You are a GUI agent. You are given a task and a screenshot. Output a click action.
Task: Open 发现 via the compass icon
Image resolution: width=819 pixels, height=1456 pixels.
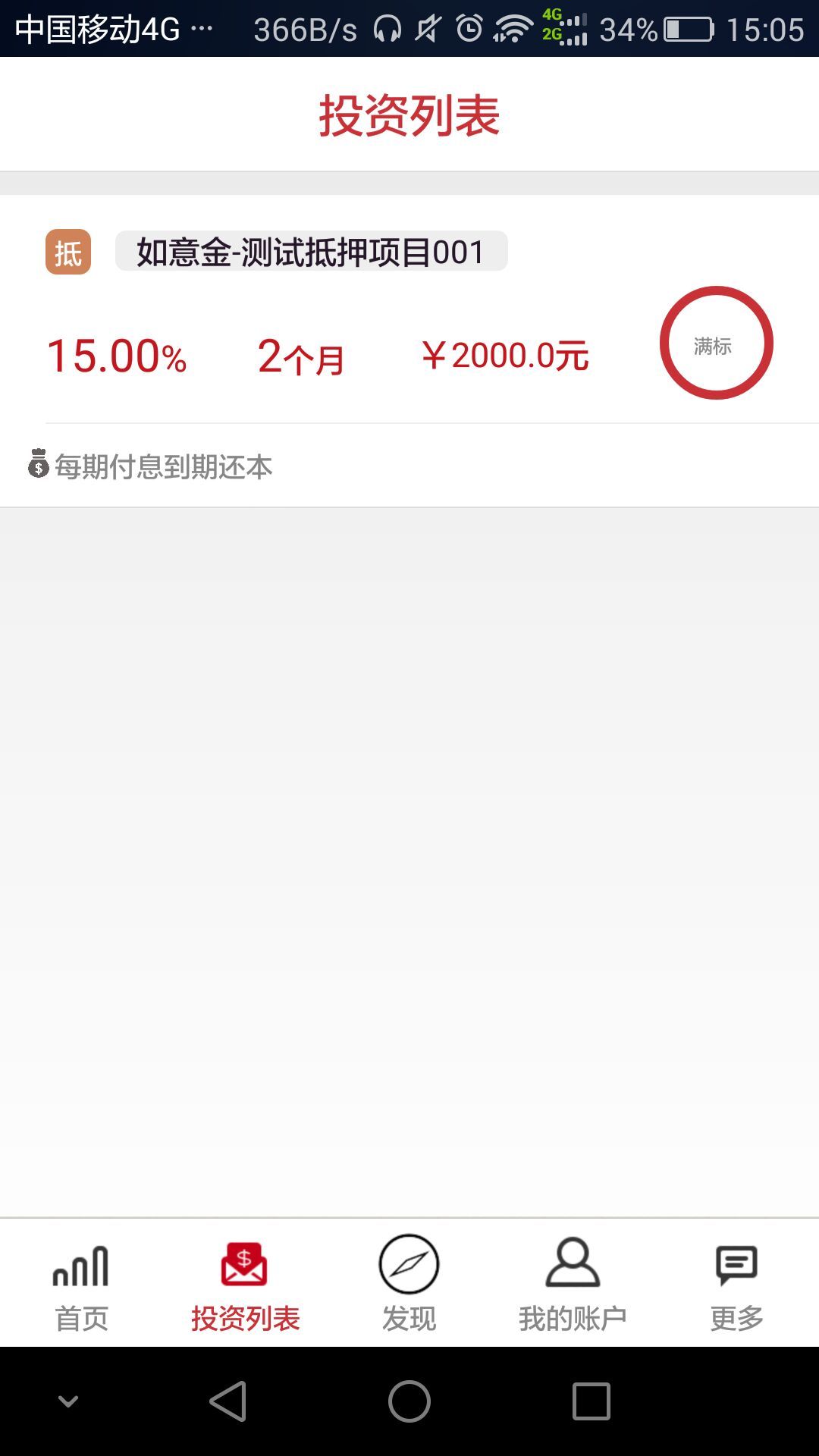[409, 1261]
